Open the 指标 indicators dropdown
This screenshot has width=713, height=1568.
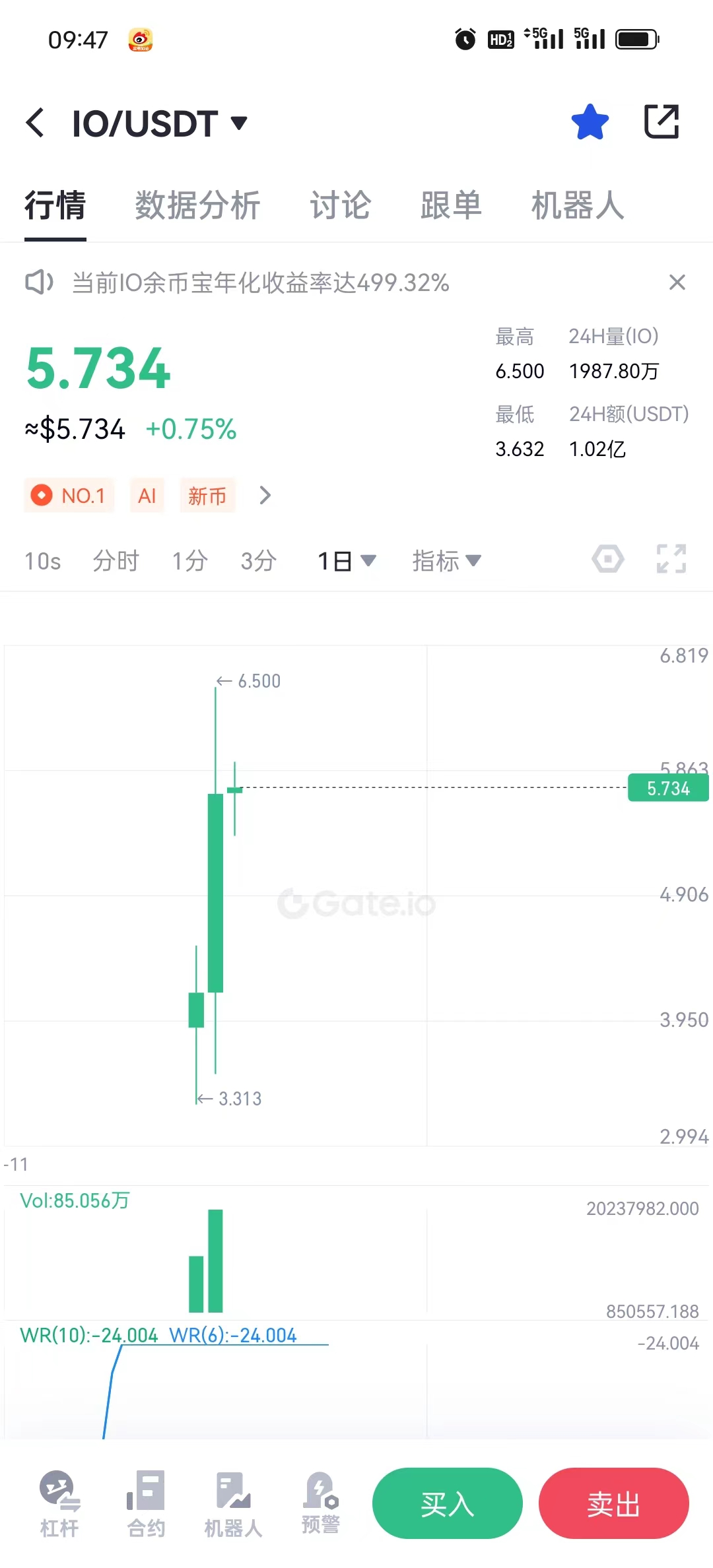[x=446, y=561]
